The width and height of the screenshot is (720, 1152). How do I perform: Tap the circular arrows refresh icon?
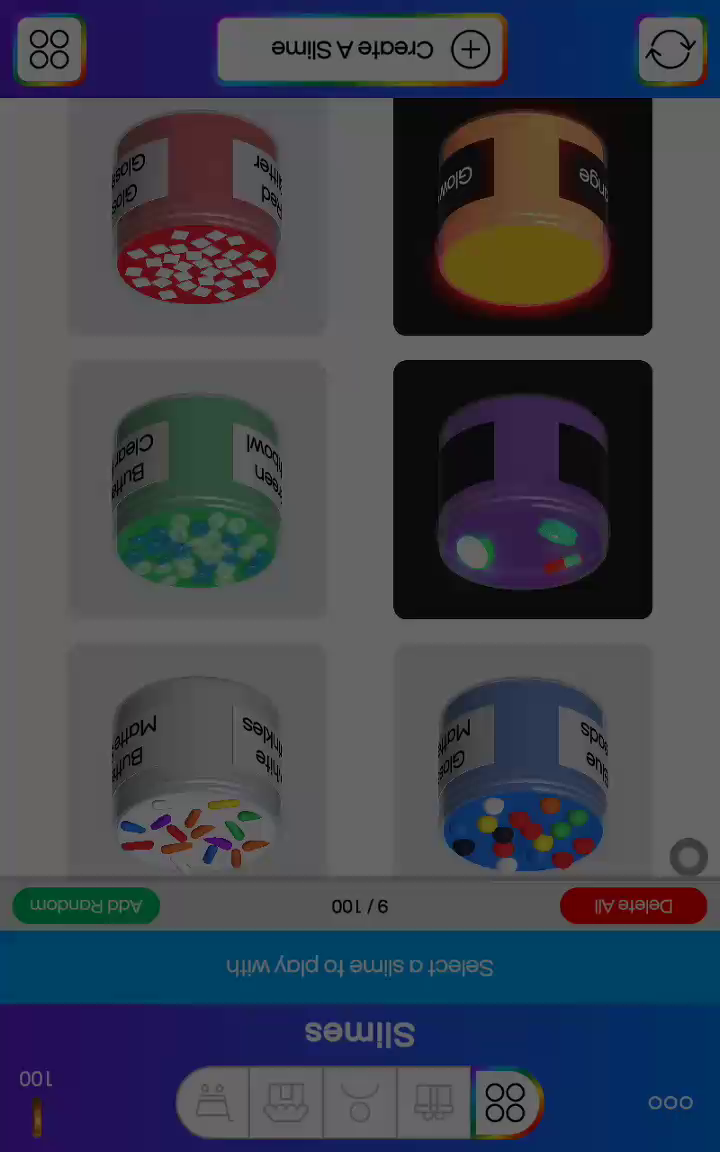click(670, 49)
